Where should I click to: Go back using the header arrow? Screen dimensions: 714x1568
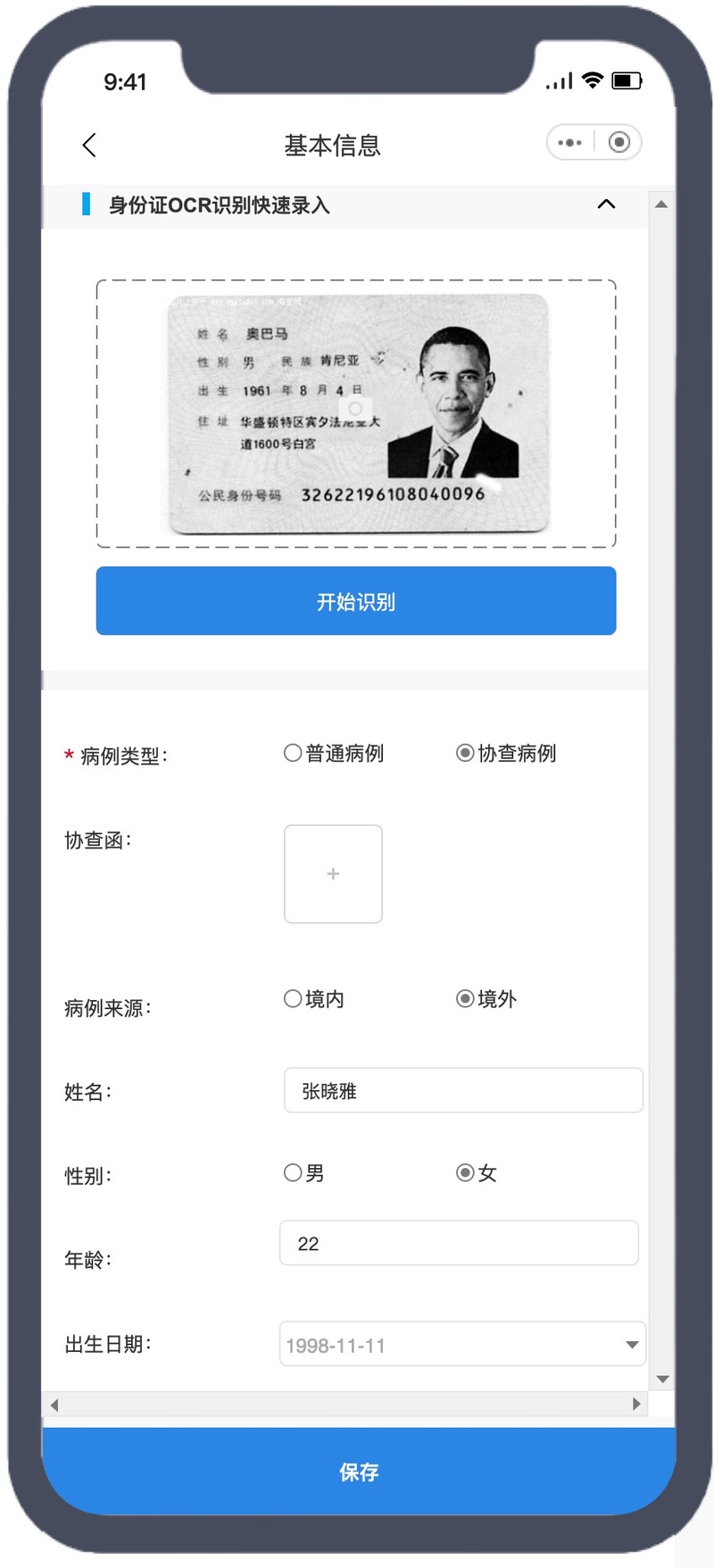point(89,145)
